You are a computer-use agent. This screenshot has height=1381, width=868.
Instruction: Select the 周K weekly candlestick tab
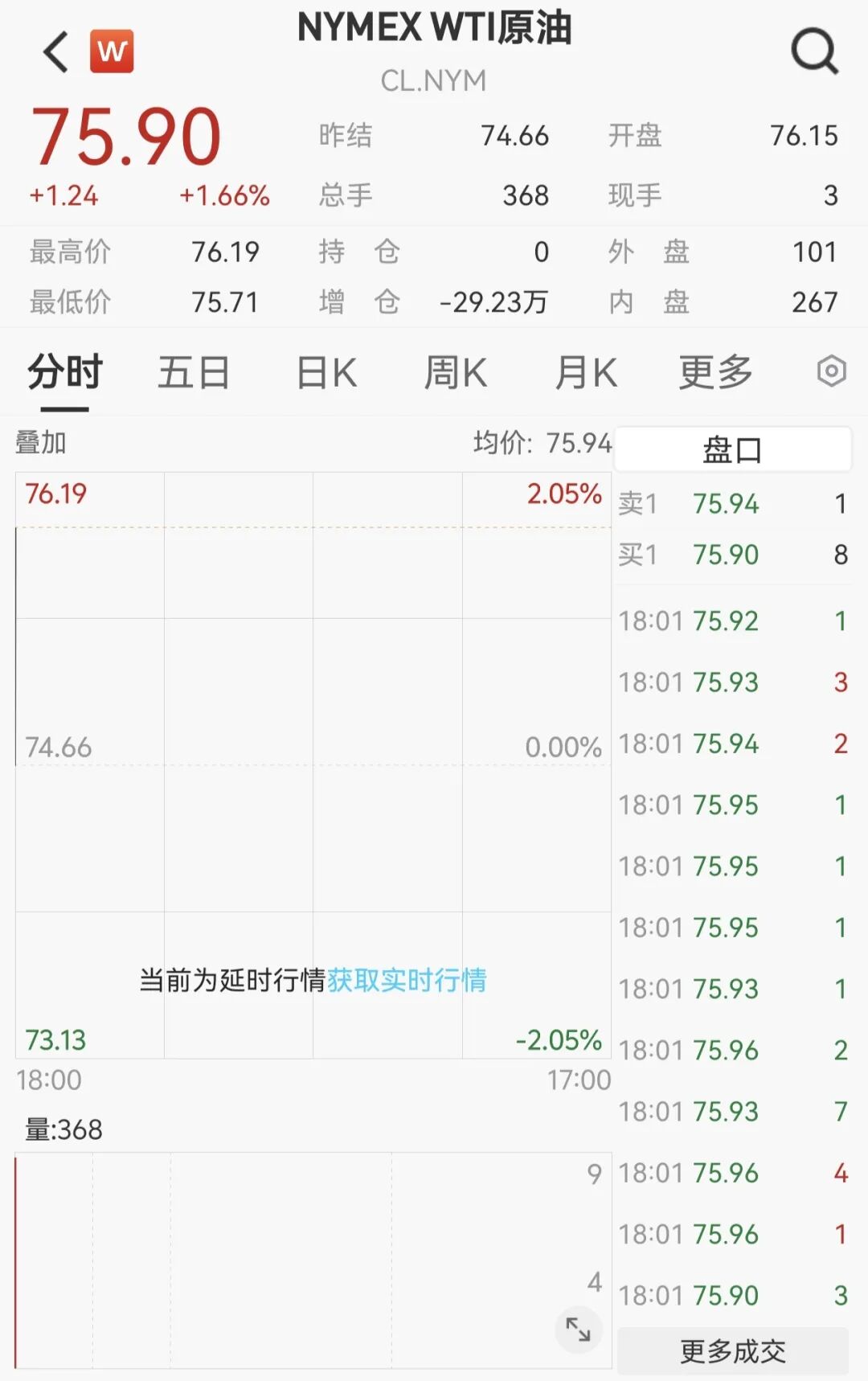coord(455,371)
